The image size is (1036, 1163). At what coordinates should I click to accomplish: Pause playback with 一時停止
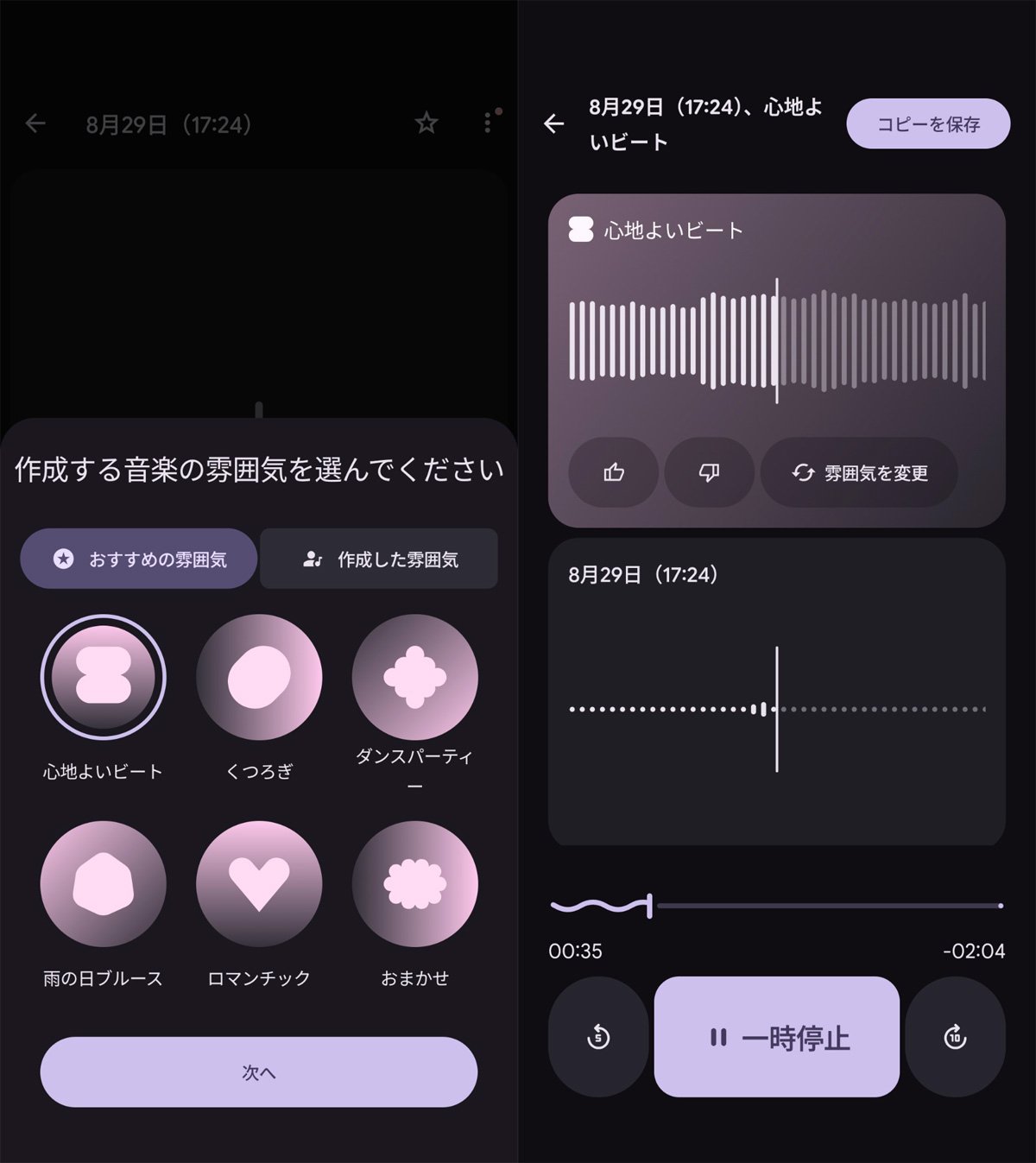[777, 1037]
